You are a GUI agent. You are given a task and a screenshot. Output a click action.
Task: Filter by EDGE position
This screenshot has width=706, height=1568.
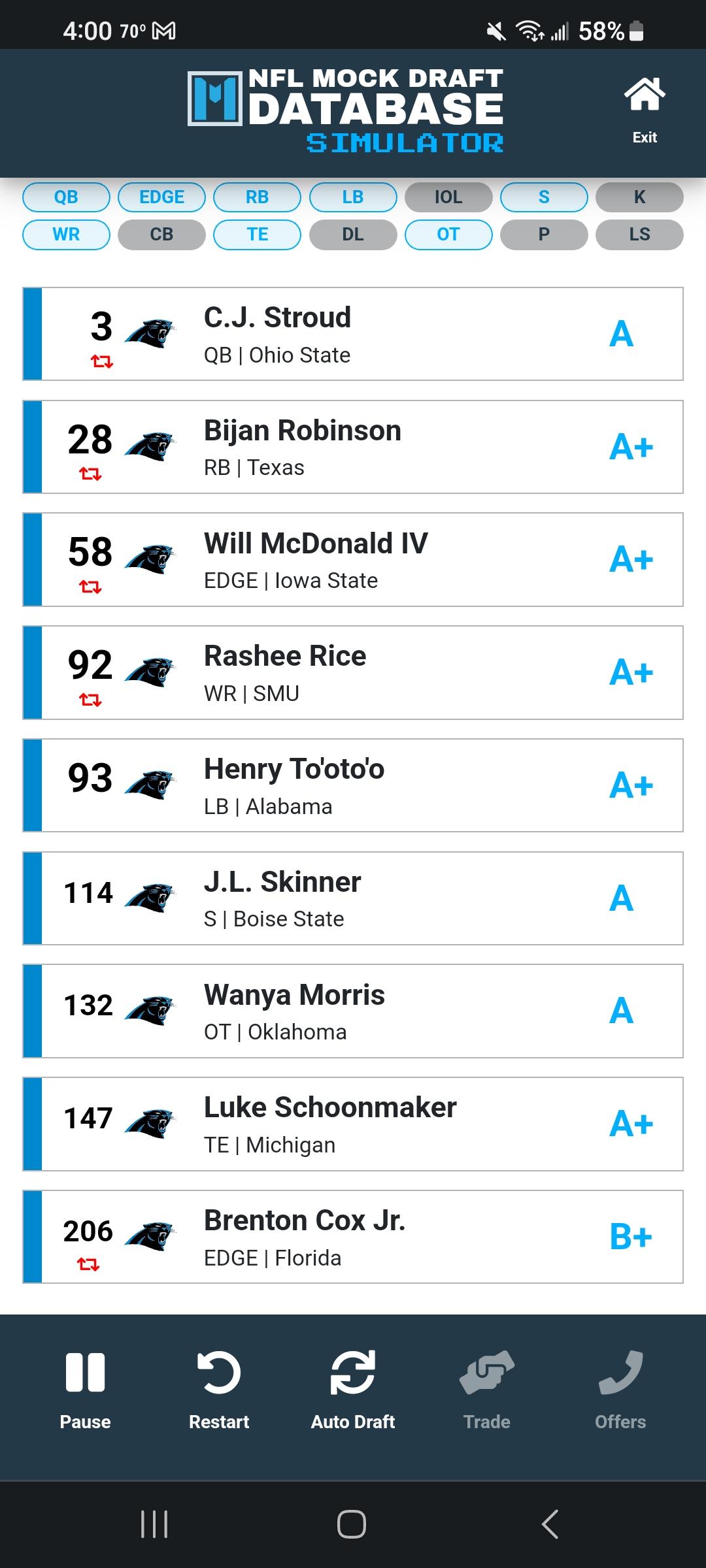(161, 197)
